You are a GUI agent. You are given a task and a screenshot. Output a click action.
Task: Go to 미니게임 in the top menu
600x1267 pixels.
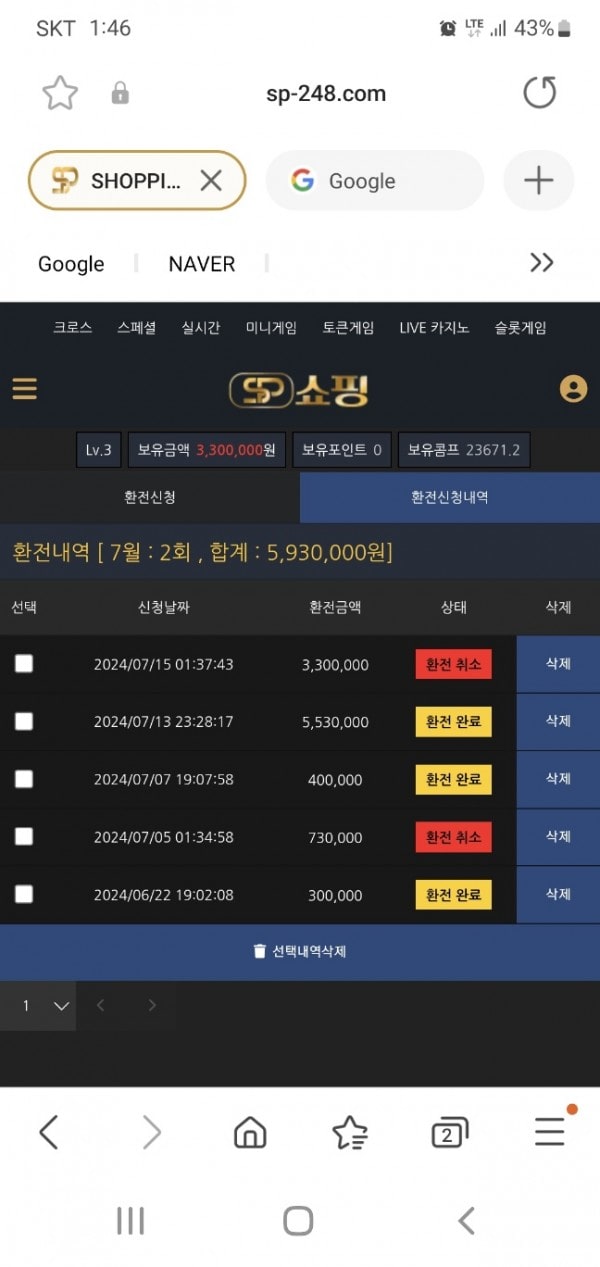(271, 327)
